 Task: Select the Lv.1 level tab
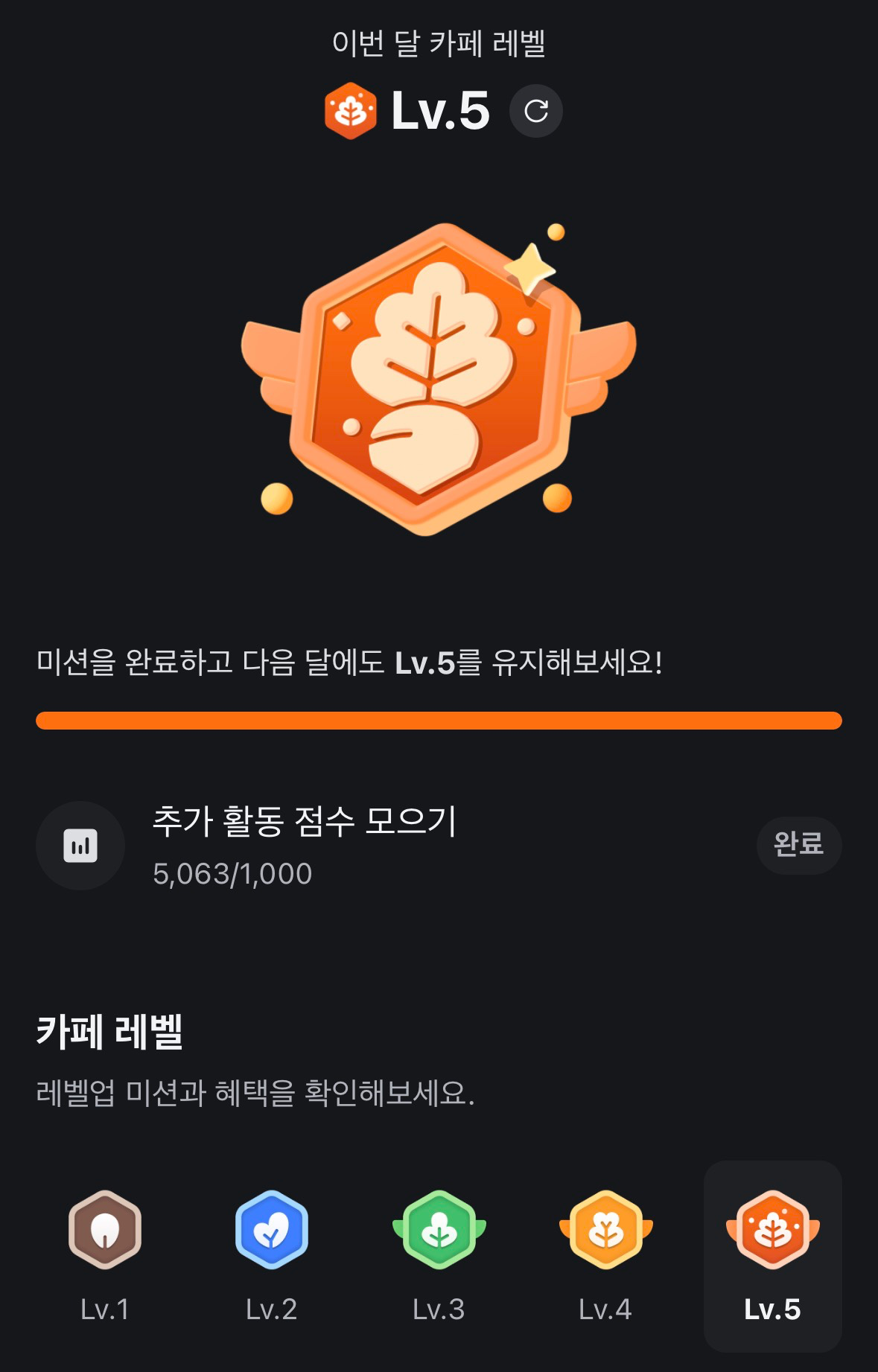(x=105, y=1257)
